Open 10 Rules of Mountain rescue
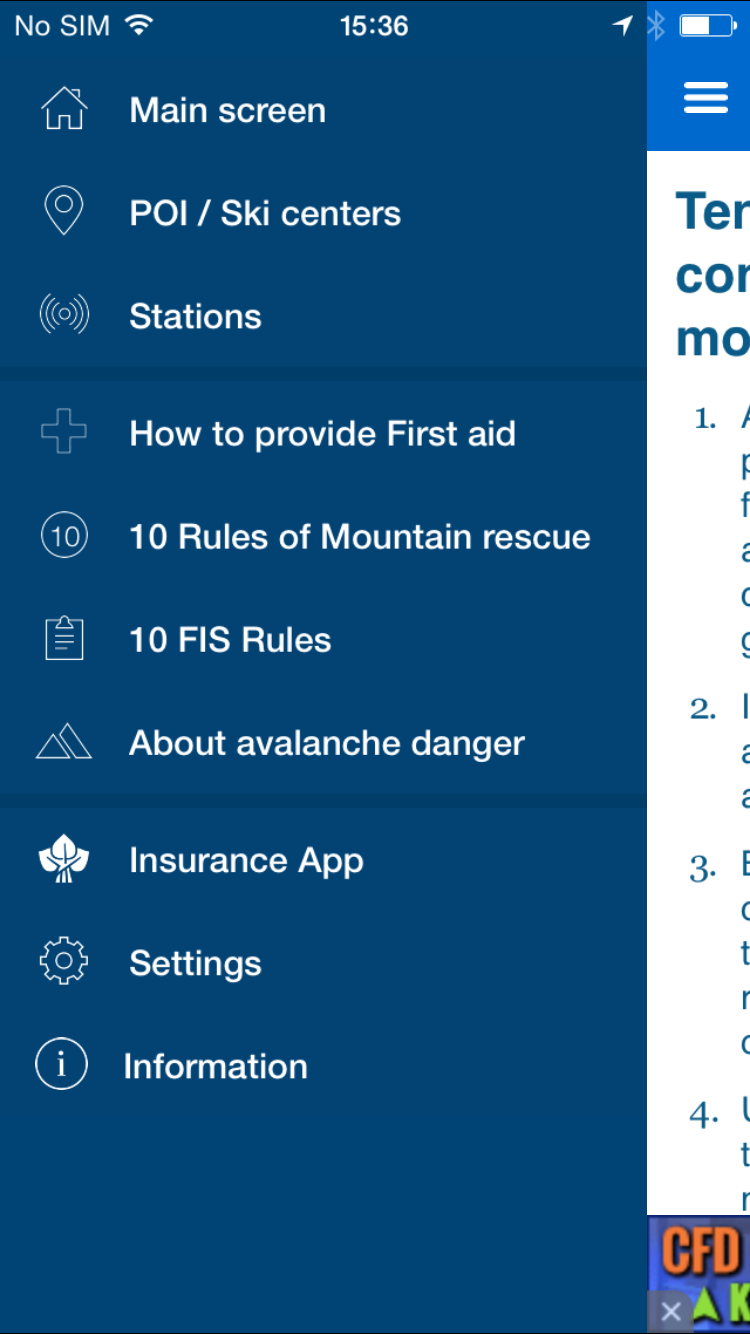Screen dimensions: 750x1334 tap(323, 536)
